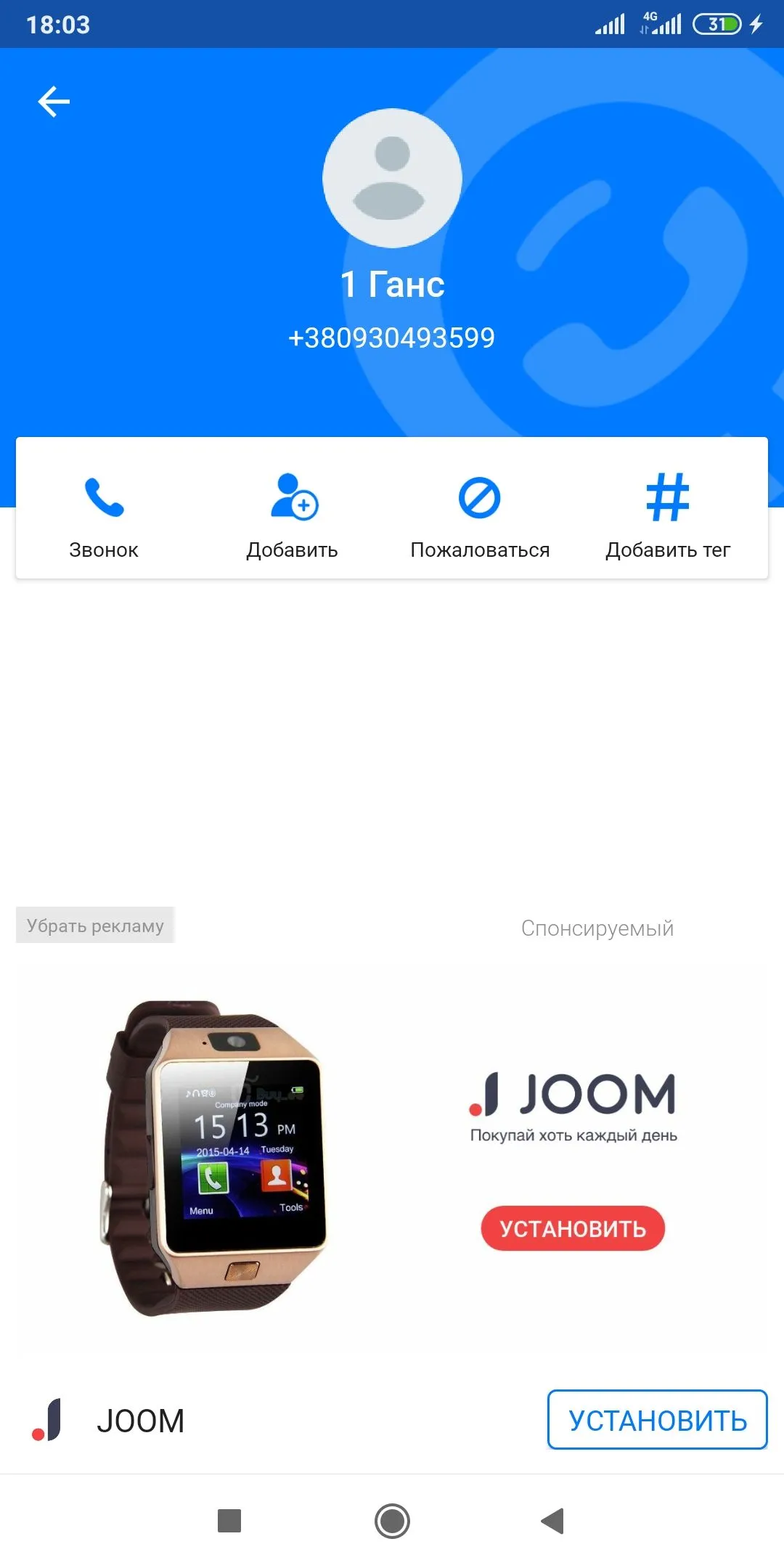Call the contact with Звонок
Screen dimensions: 784x1568
tap(104, 514)
